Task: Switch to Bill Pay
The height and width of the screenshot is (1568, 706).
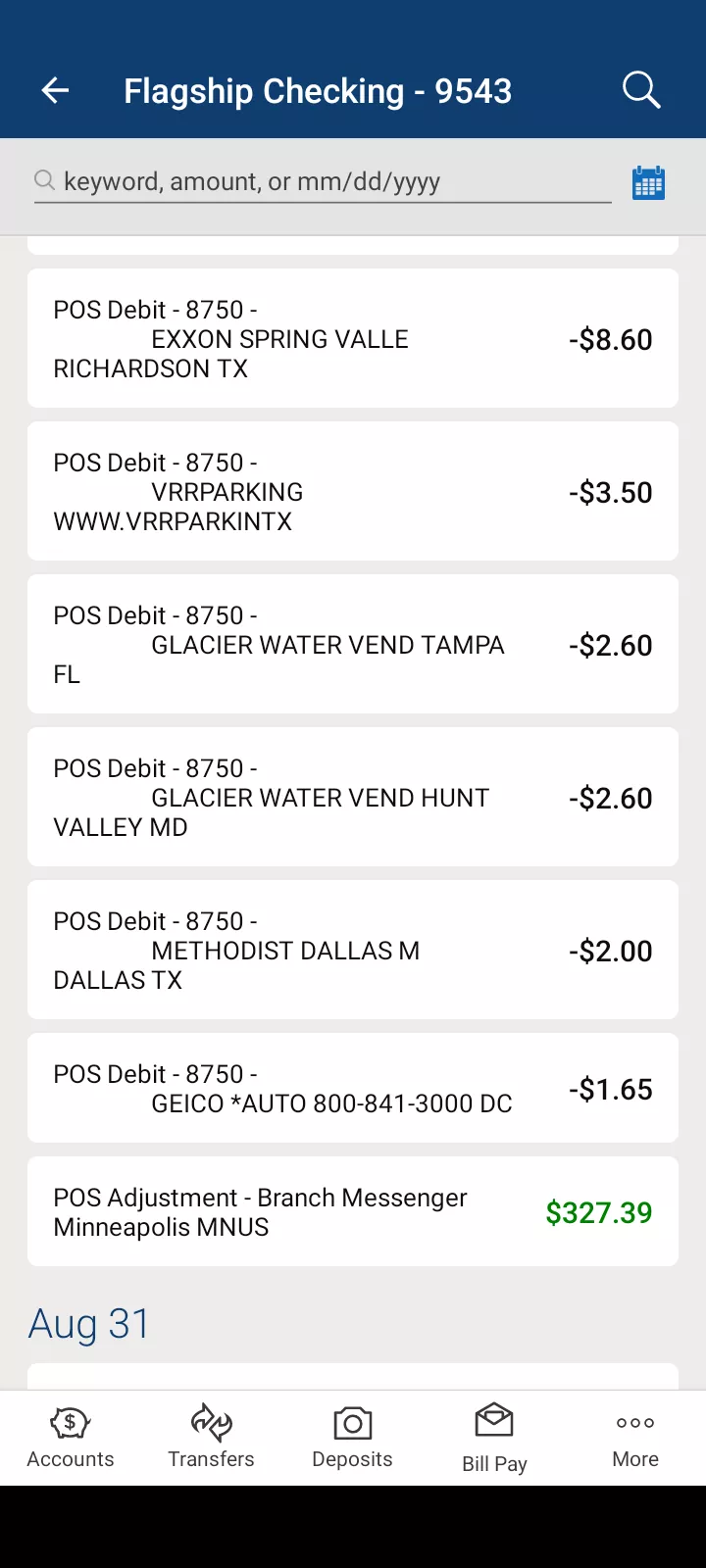Action: click(494, 1438)
